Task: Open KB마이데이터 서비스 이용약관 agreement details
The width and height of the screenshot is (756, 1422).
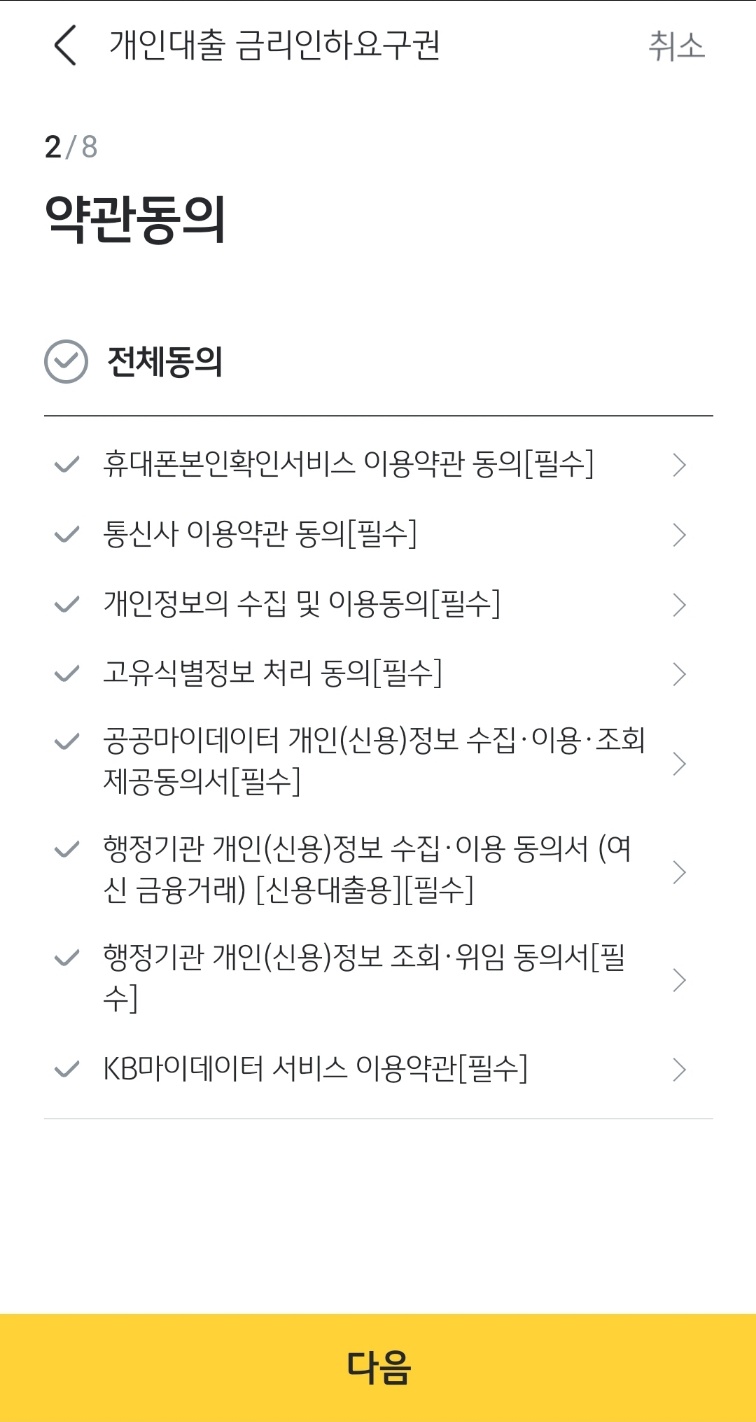Action: (x=679, y=1069)
